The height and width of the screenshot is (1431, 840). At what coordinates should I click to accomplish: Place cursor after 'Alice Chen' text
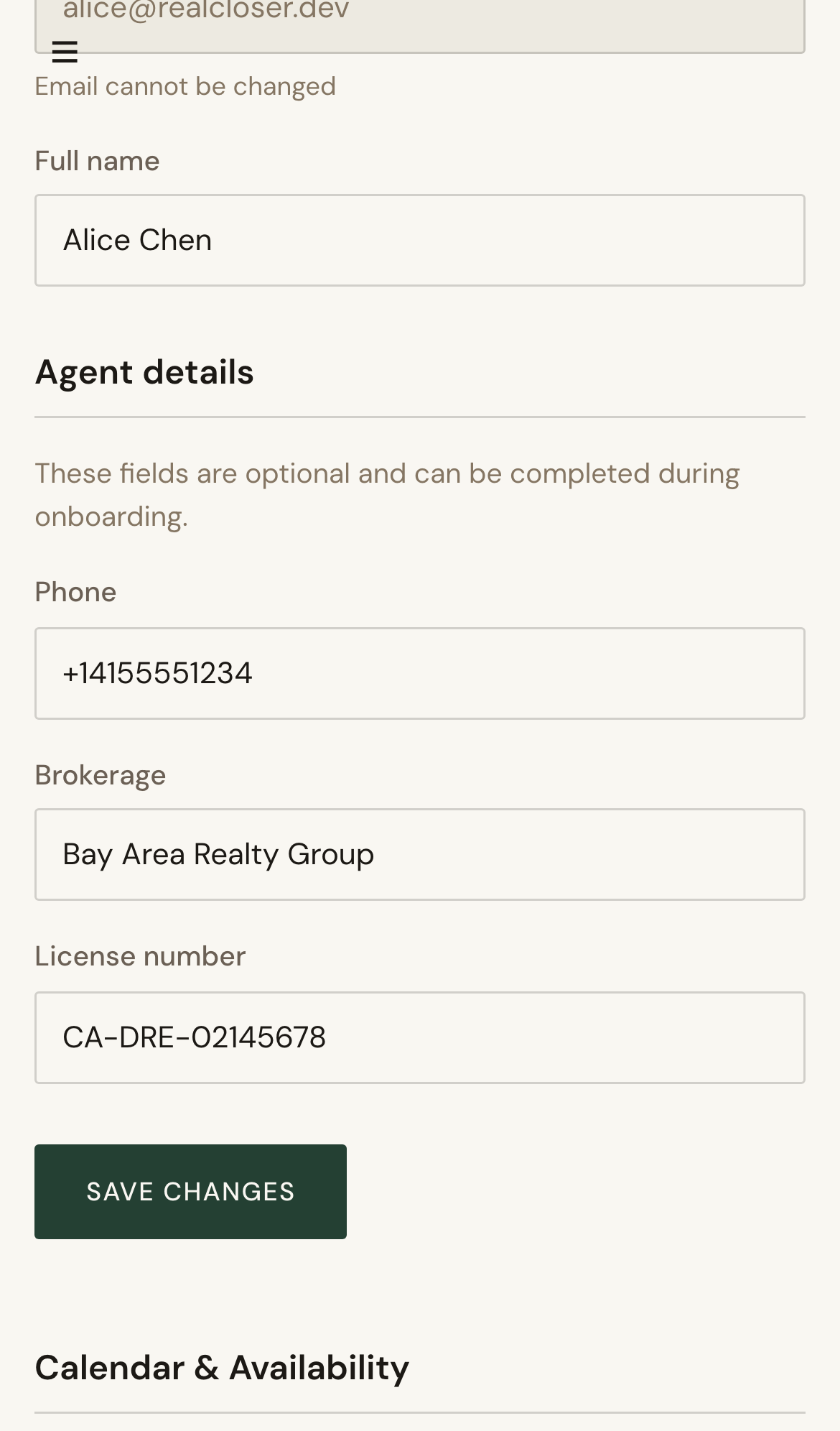tap(213, 239)
